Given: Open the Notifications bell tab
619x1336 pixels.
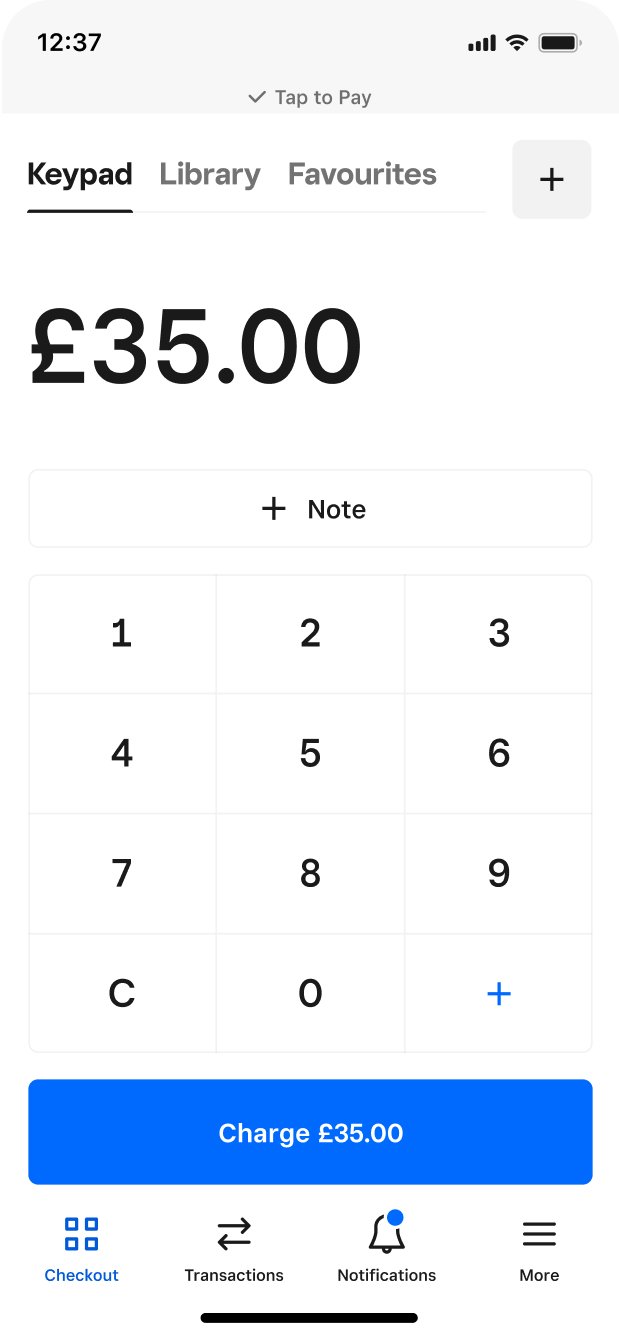Looking at the screenshot, I should click(386, 1248).
